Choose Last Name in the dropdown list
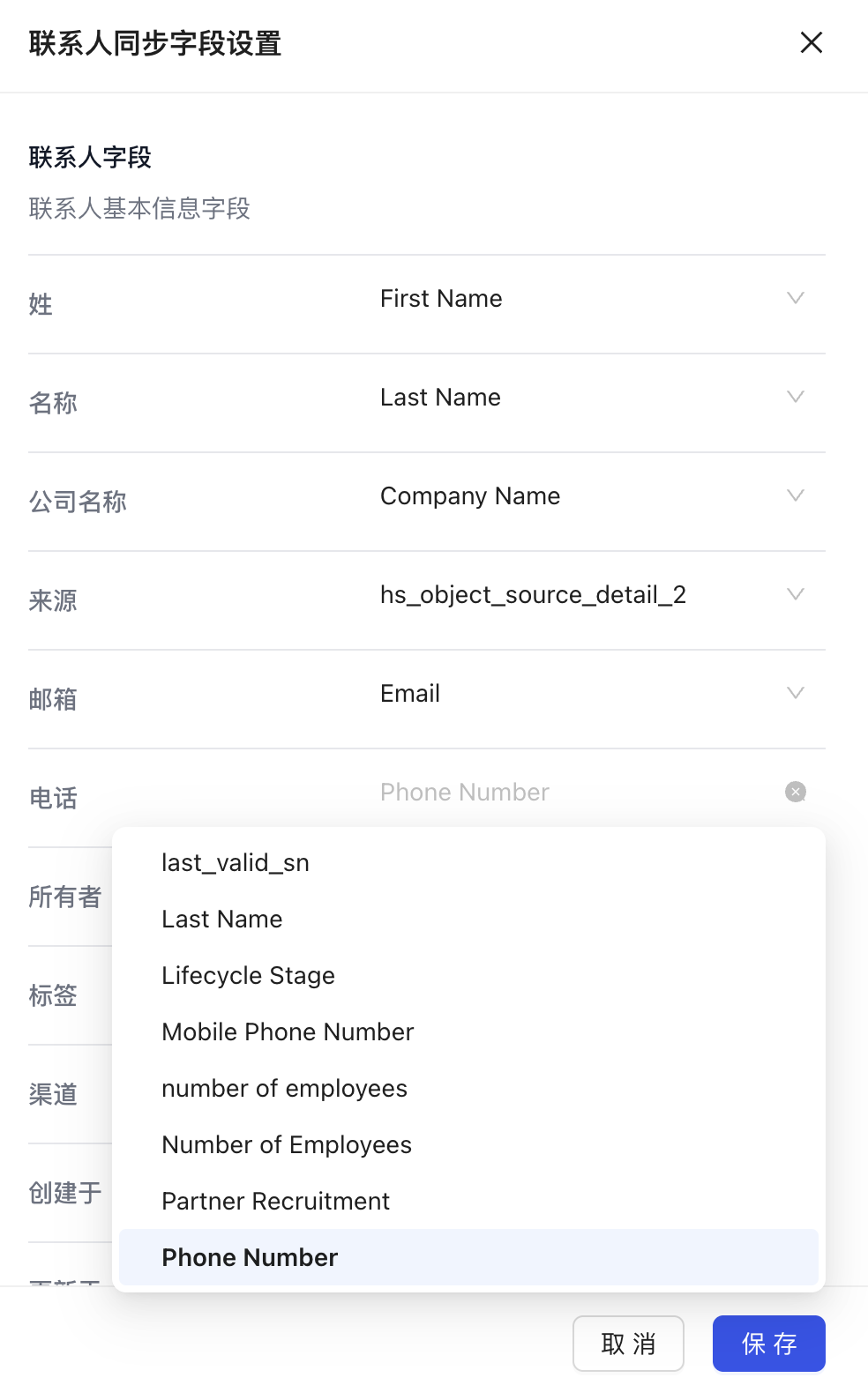Image resolution: width=868 pixels, height=1400 pixels. (x=222, y=920)
